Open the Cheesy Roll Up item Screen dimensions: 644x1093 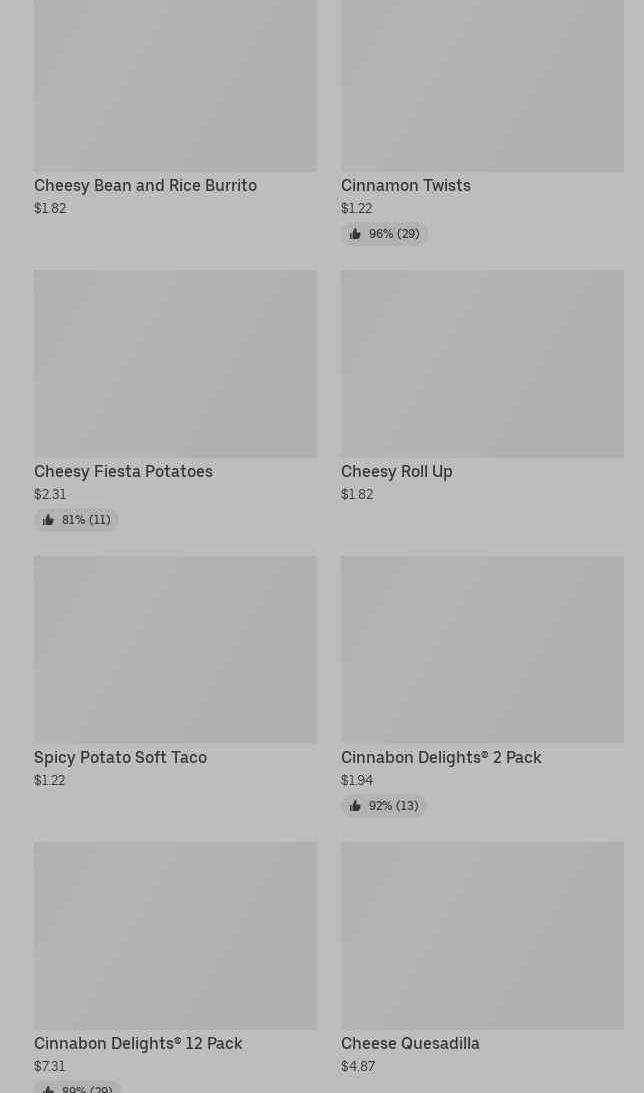[482, 386]
